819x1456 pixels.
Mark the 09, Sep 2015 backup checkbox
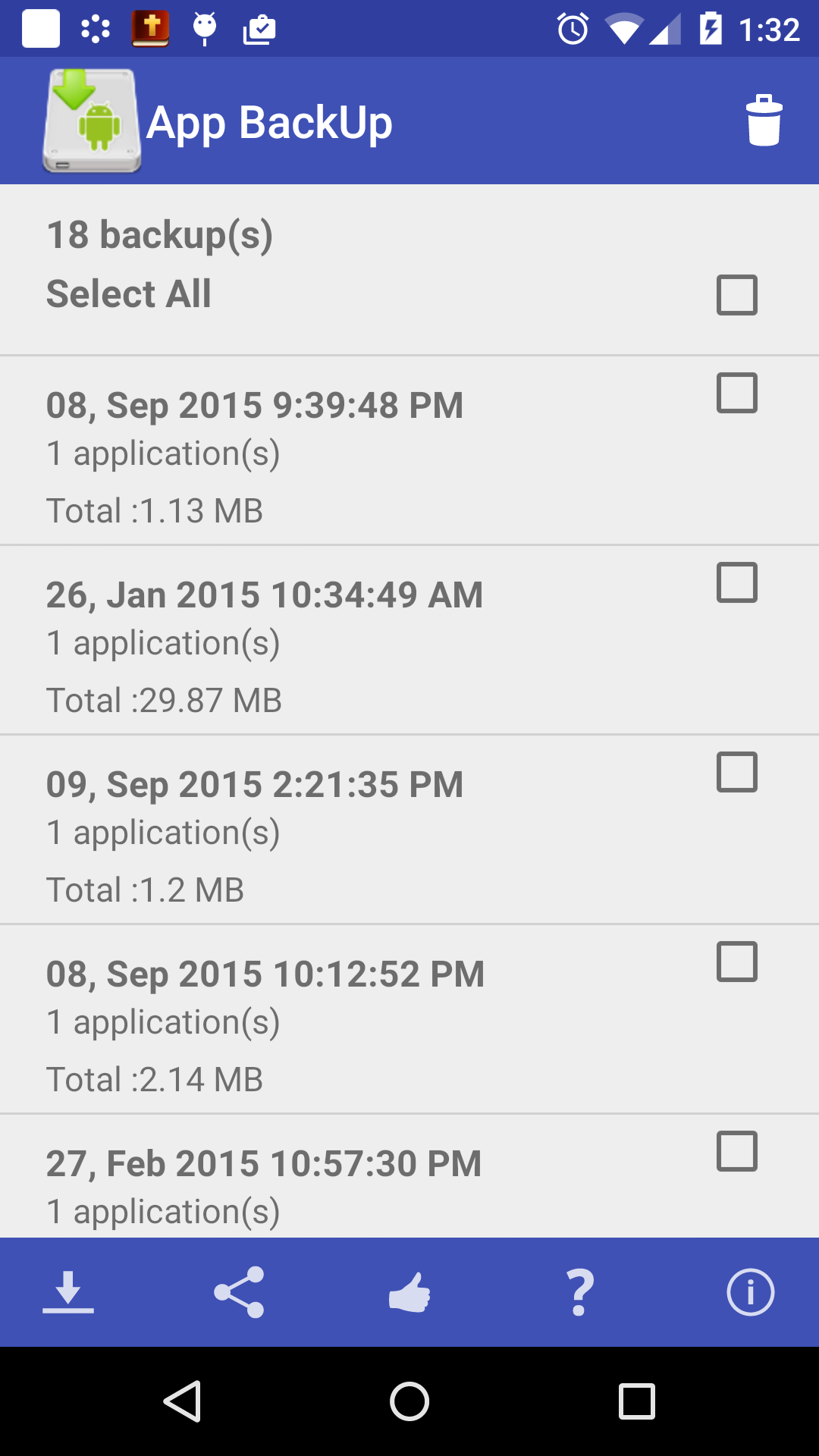click(x=736, y=772)
